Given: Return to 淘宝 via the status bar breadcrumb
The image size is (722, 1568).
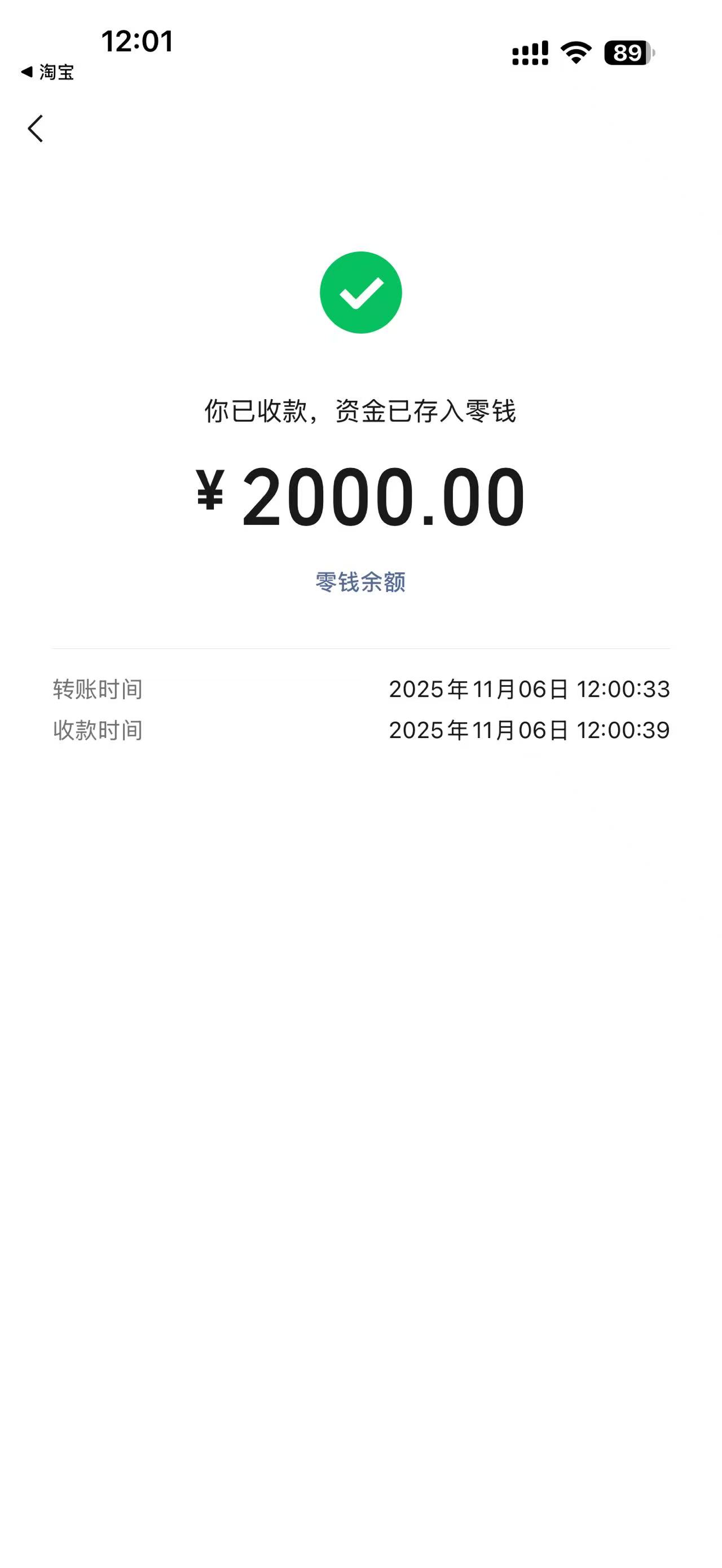Looking at the screenshot, I should click(x=47, y=72).
